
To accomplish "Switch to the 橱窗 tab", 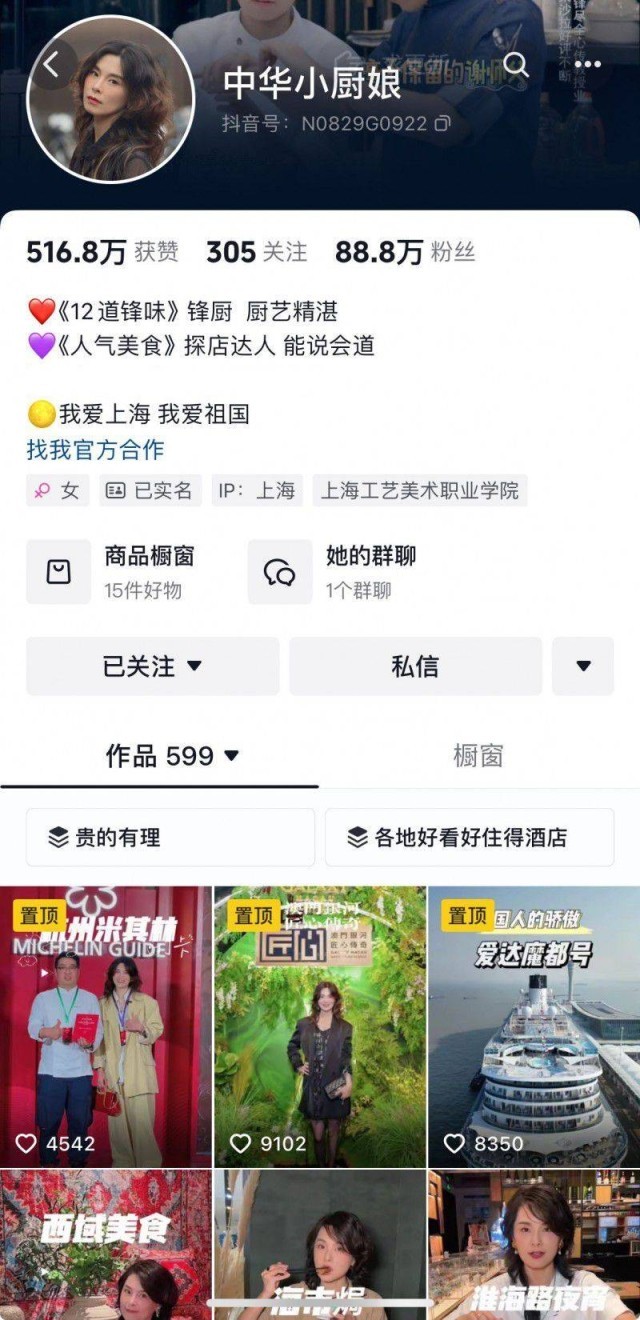I will pos(478,756).
